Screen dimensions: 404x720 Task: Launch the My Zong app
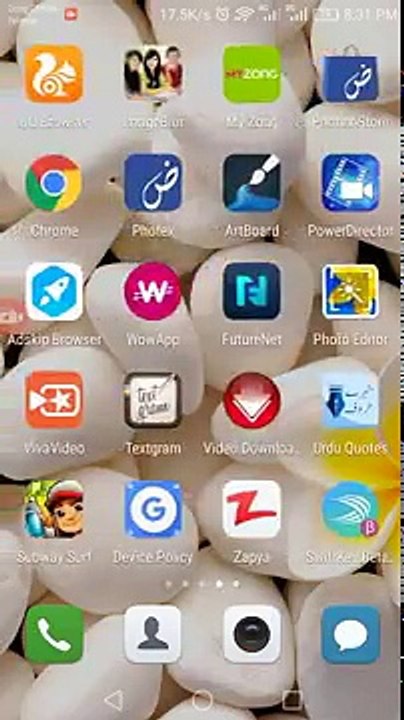coord(252,73)
